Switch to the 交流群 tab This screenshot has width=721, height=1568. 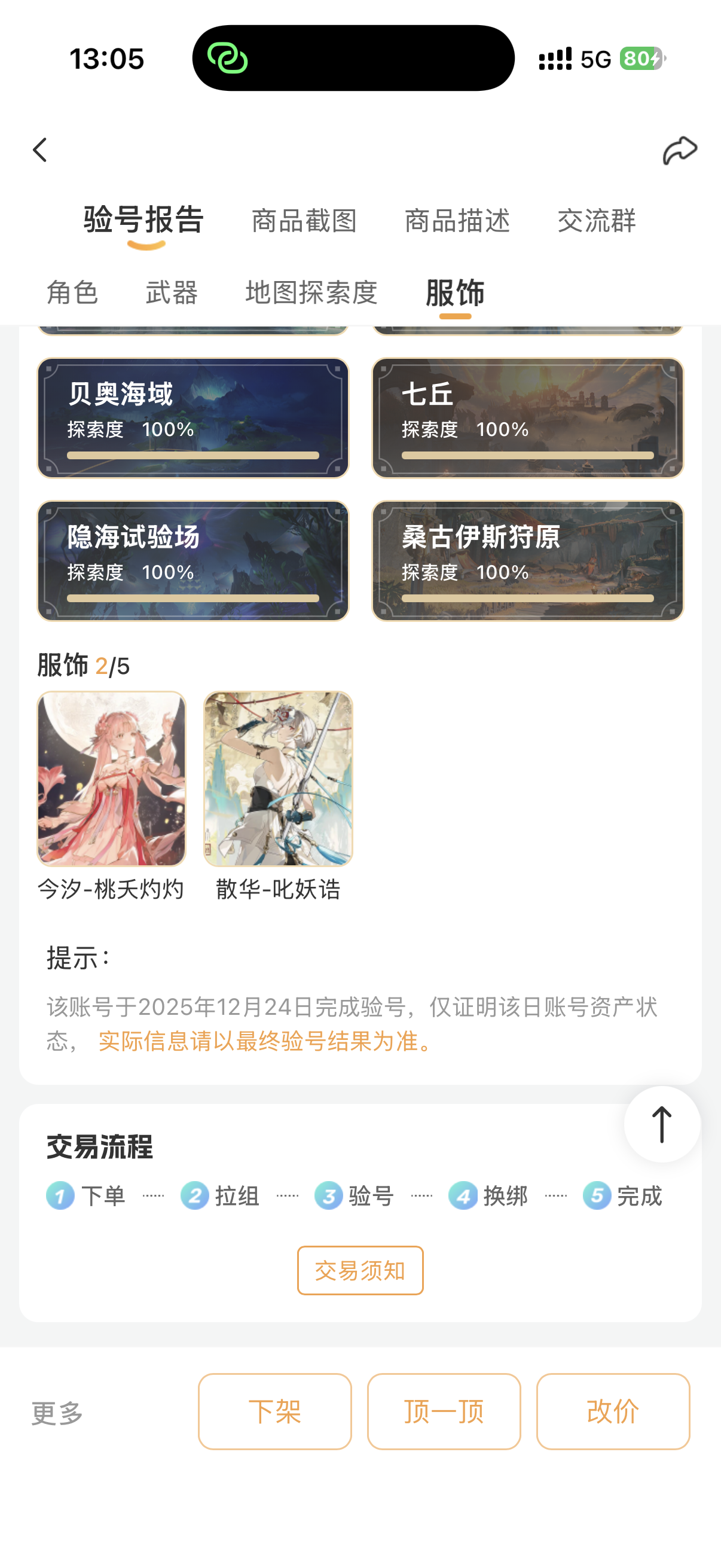click(596, 220)
